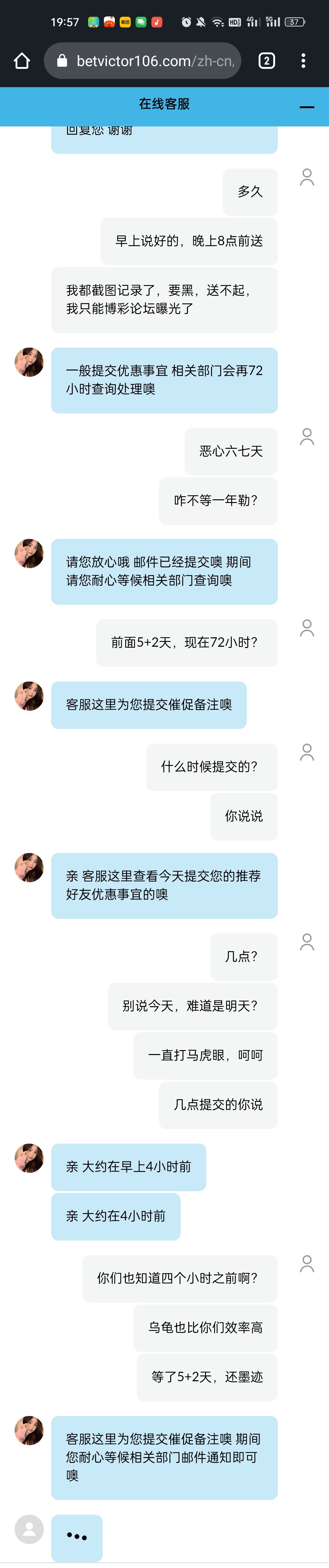
Task: Minimize the 在线客服 chat window
Action: pos(307,107)
